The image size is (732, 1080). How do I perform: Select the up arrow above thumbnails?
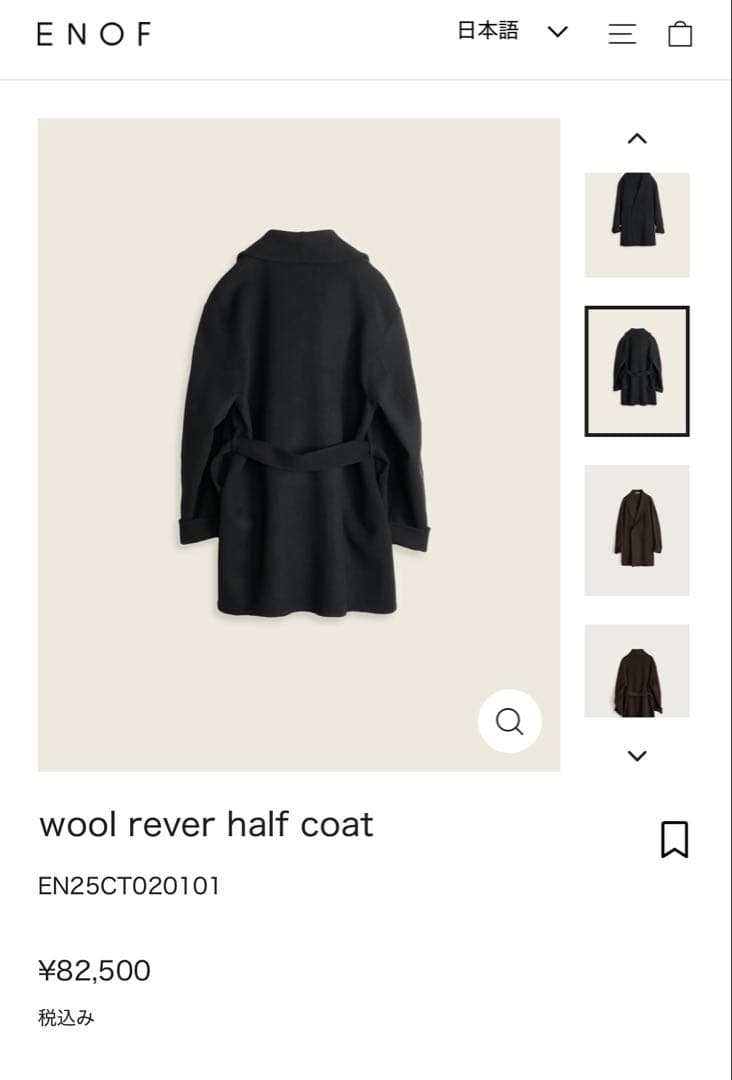tap(637, 138)
